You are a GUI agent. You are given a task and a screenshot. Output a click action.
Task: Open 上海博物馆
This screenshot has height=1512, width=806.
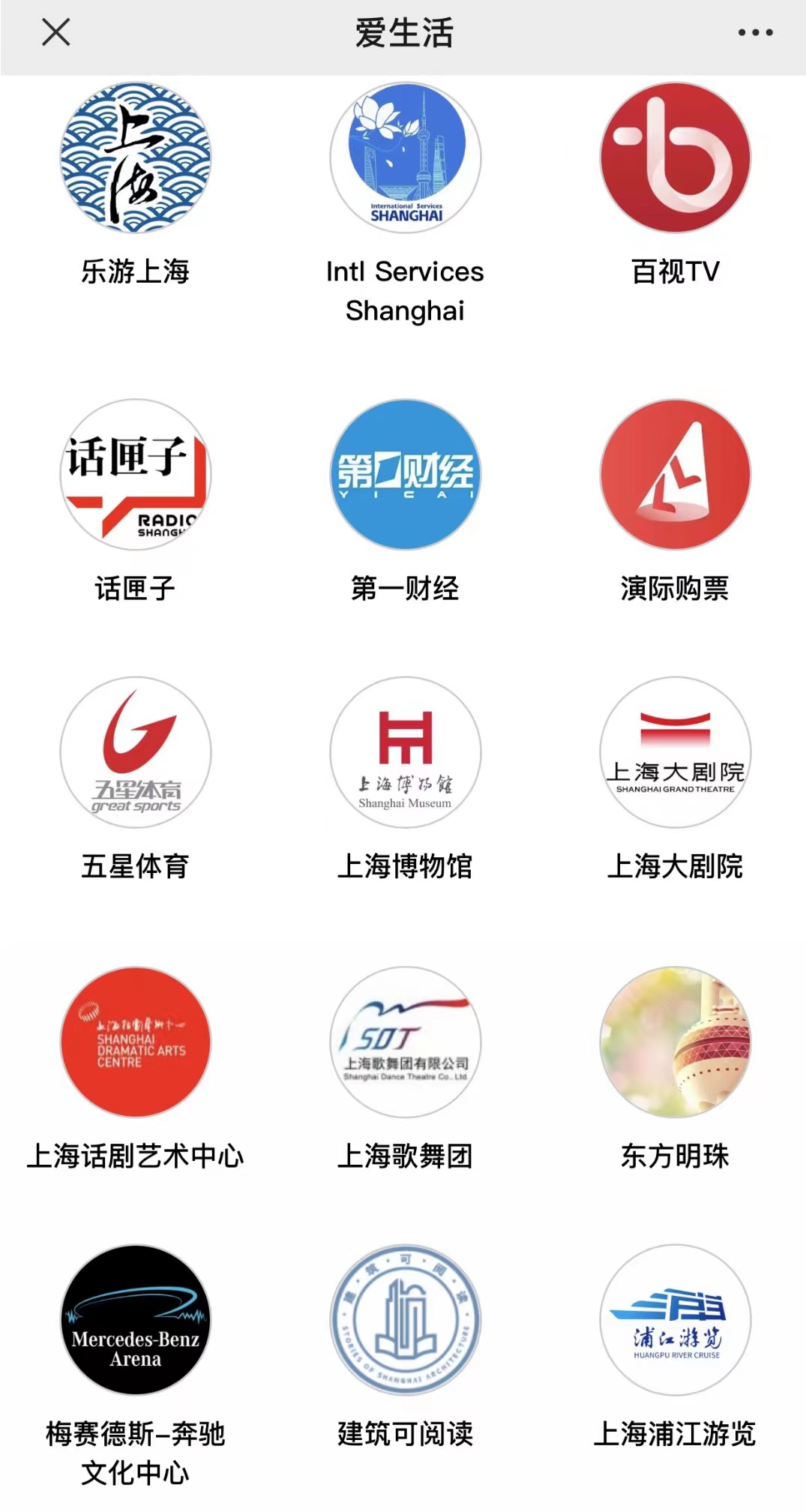point(406,752)
